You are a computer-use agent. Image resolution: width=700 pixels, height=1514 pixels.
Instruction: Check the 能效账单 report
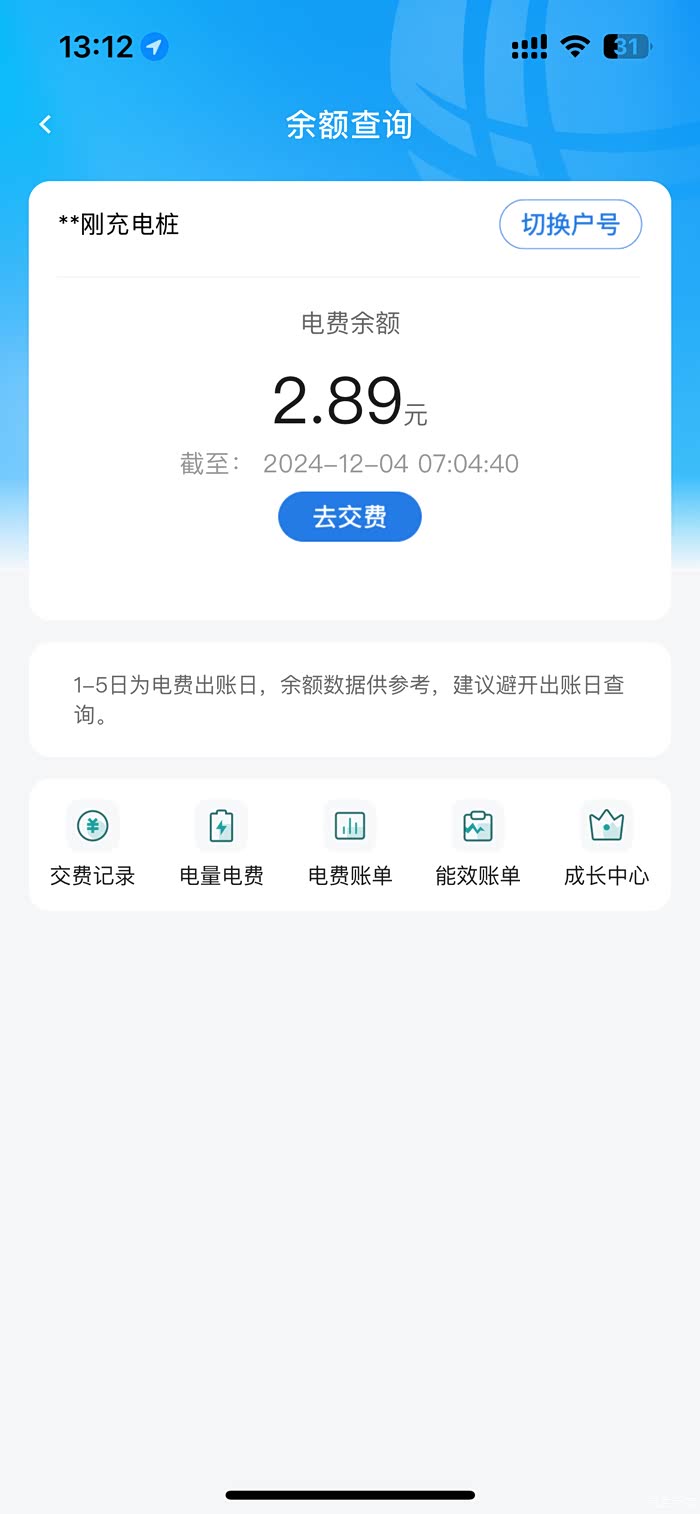[478, 845]
